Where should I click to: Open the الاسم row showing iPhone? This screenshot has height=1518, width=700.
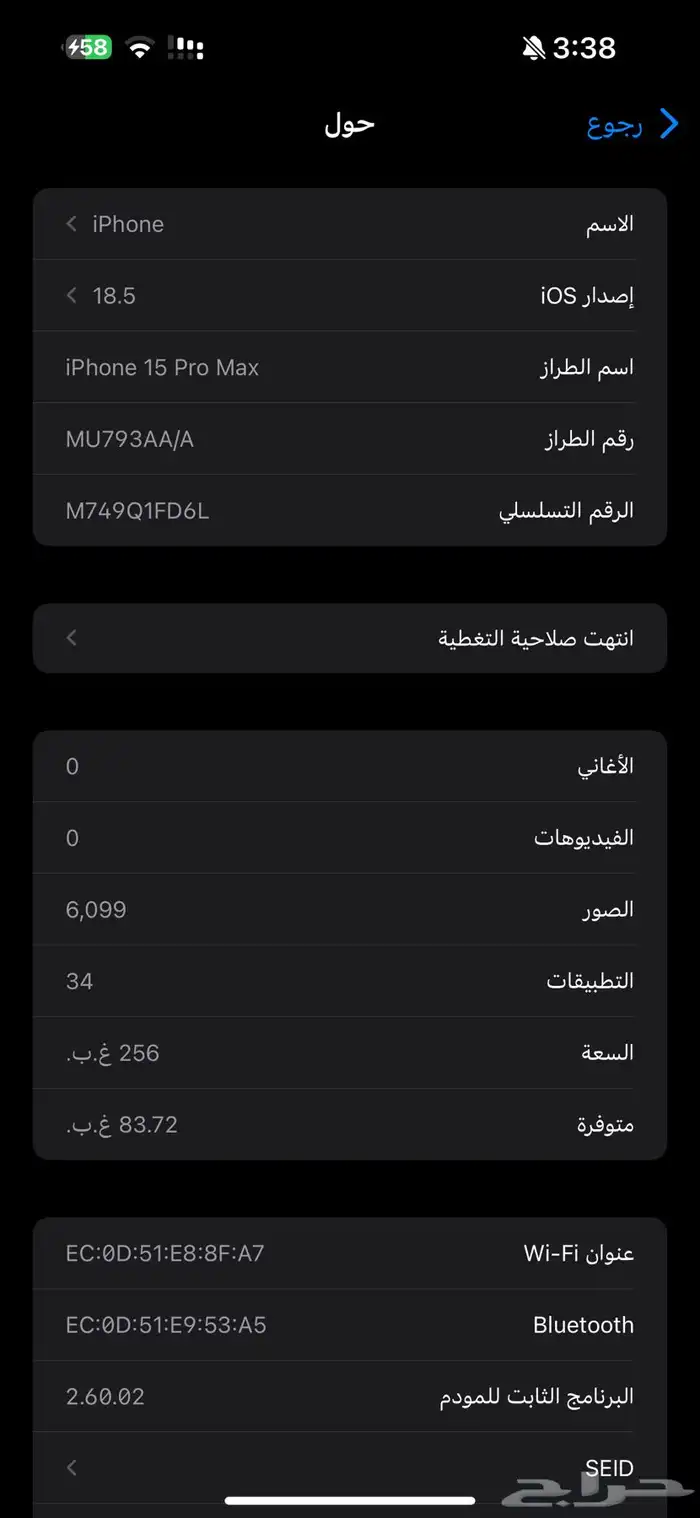click(x=350, y=224)
